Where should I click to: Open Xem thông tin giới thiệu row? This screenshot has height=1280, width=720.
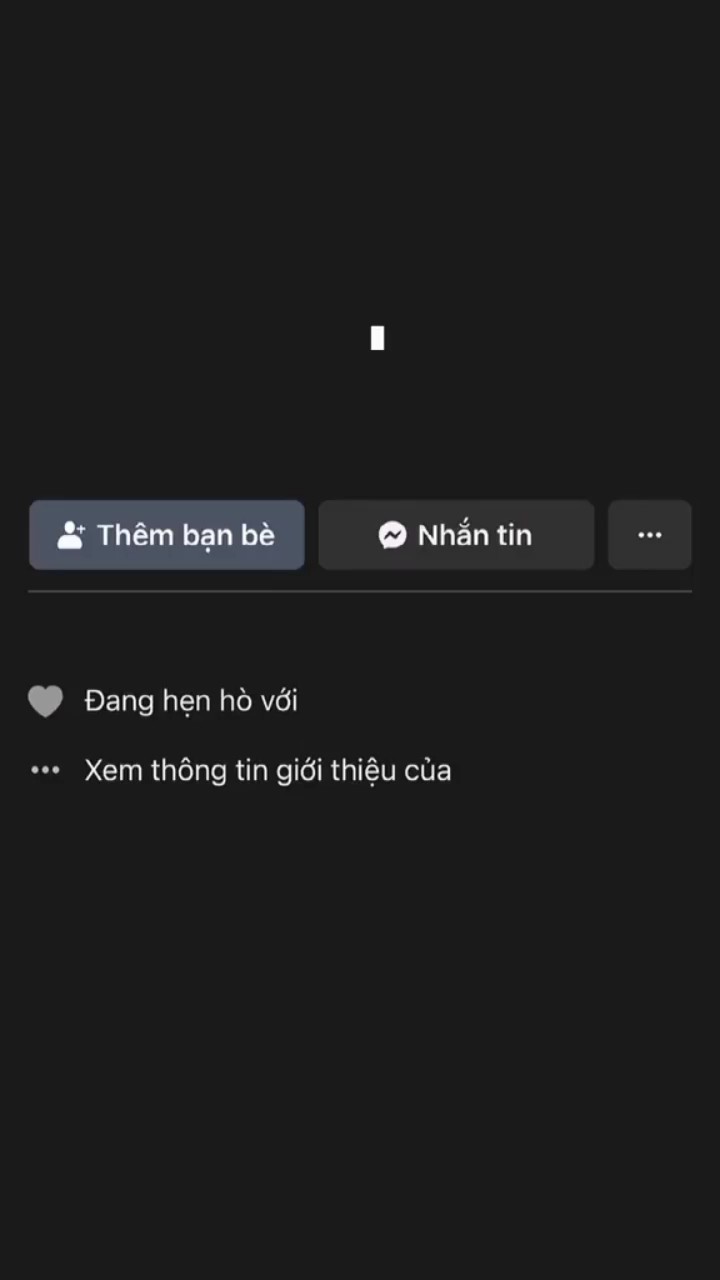[x=240, y=770]
